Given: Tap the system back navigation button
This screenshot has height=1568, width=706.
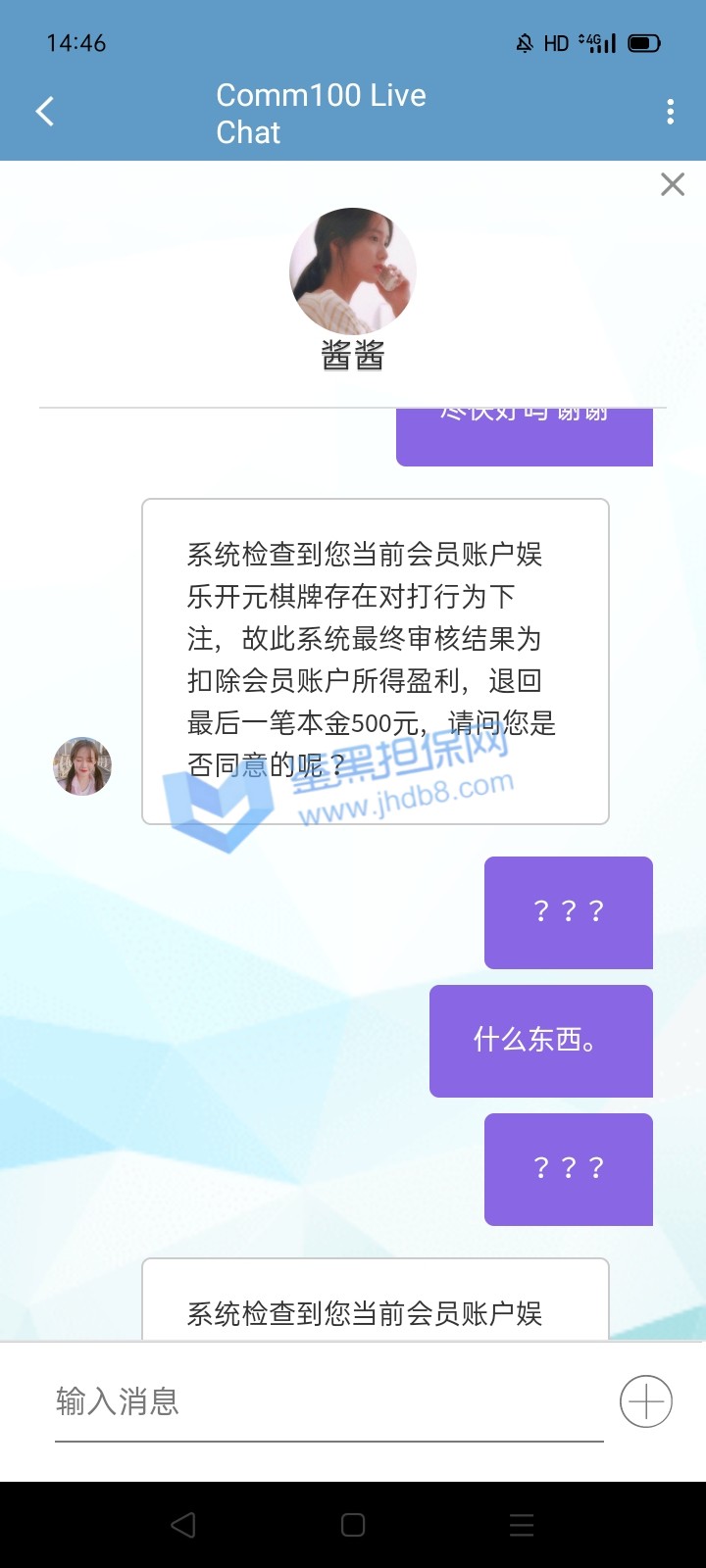Looking at the screenshot, I should tap(183, 1525).
